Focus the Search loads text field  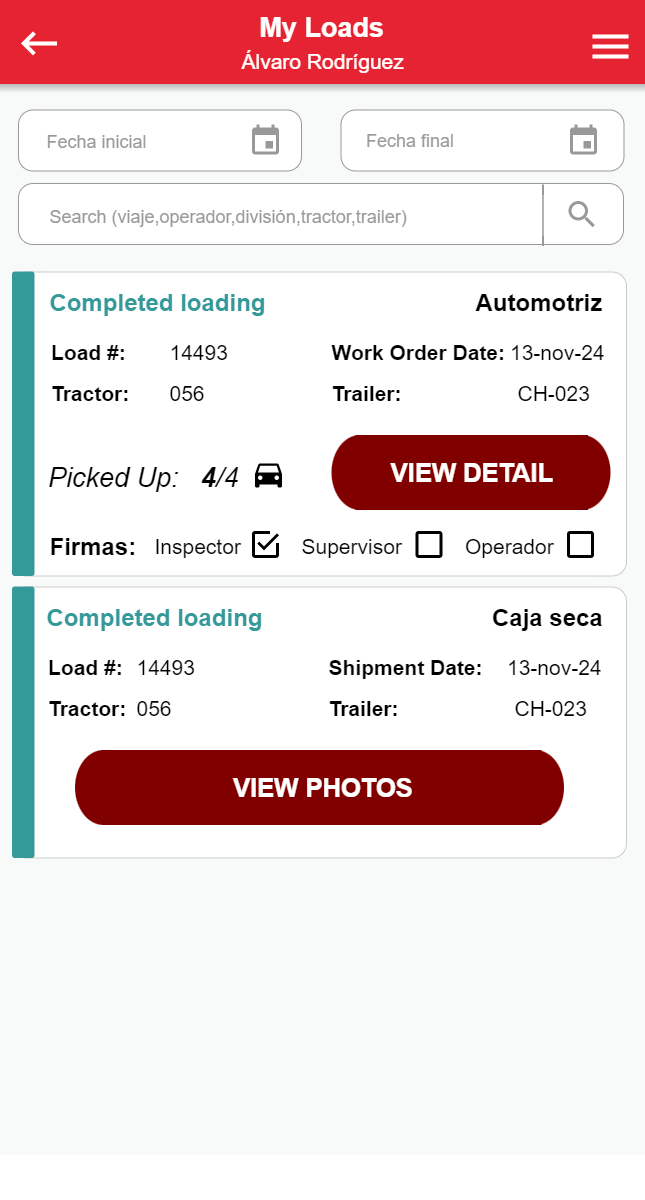click(280, 215)
